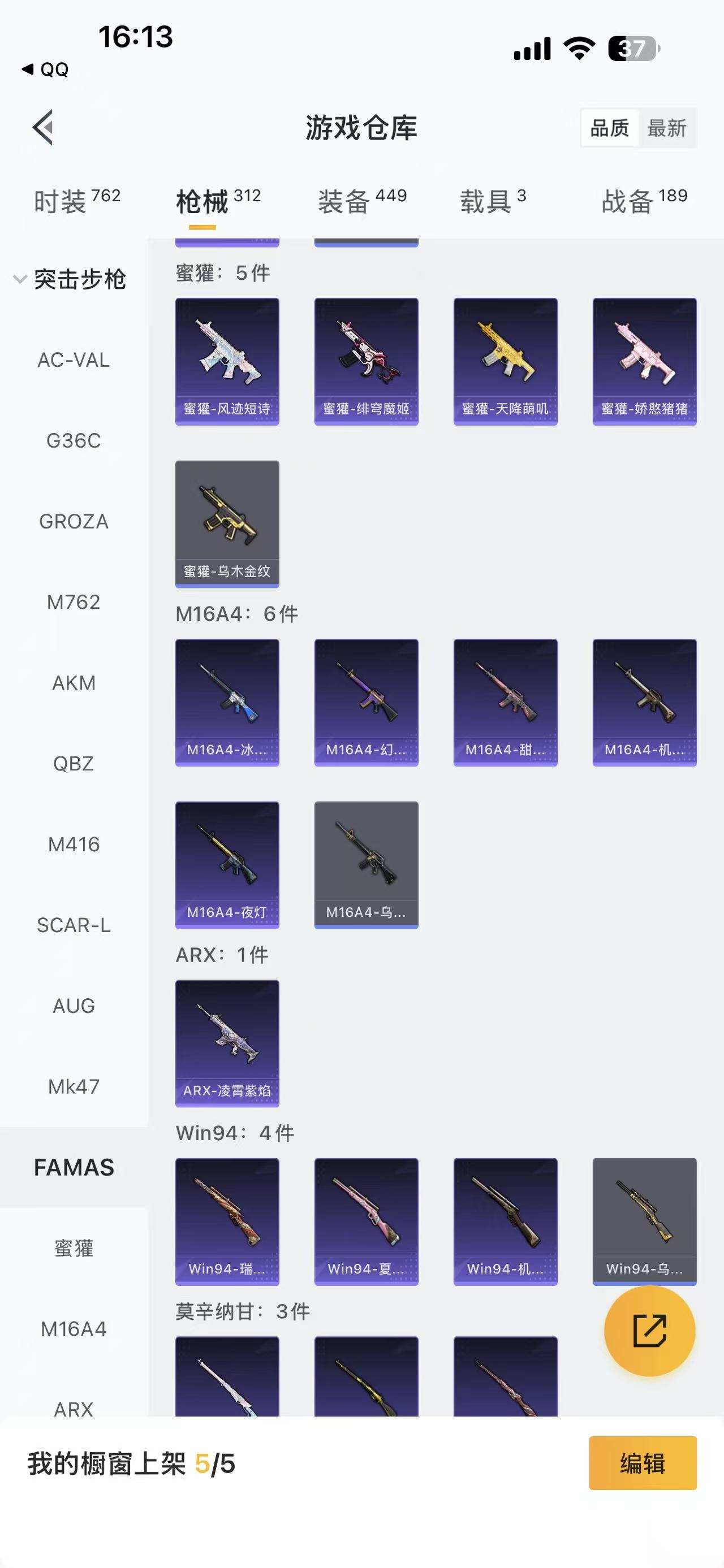Open the 蜜獾-风迹短诗 skin

pyautogui.click(x=227, y=362)
